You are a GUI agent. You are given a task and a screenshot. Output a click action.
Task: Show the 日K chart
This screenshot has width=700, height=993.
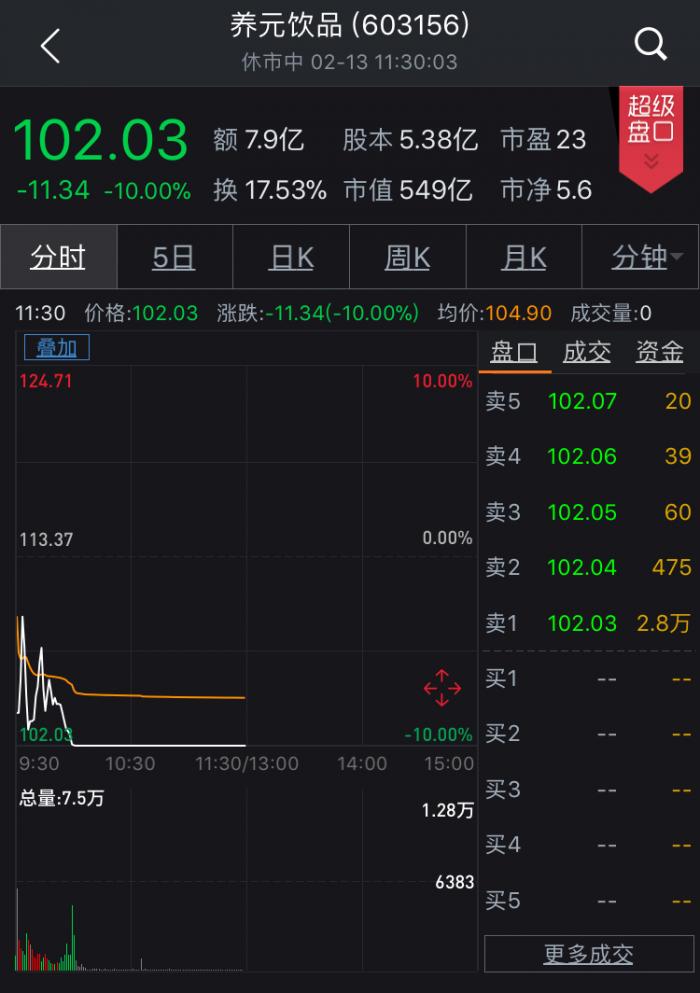coord(291,258)
